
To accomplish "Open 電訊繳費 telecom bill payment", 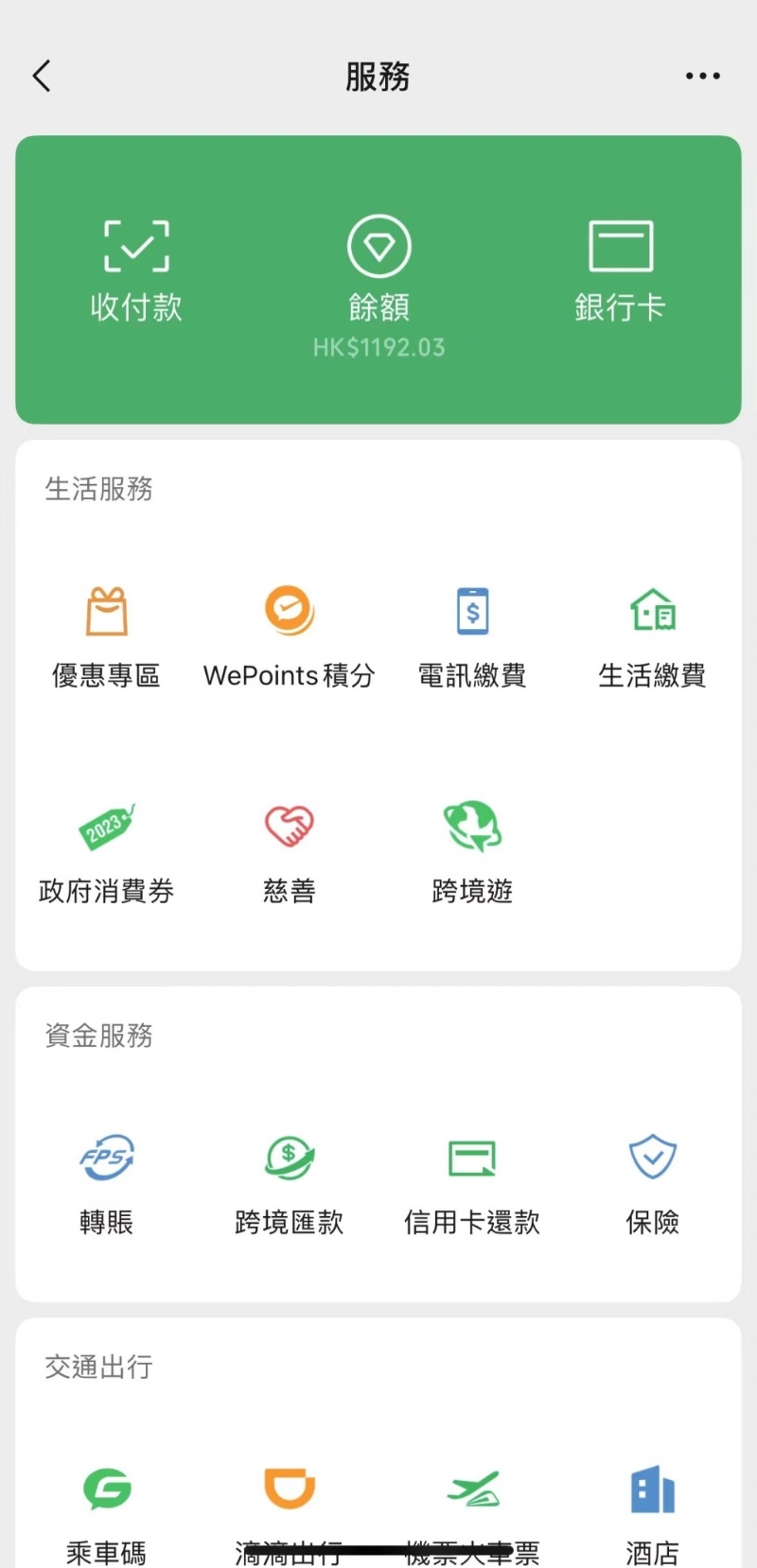I will 472,634.
